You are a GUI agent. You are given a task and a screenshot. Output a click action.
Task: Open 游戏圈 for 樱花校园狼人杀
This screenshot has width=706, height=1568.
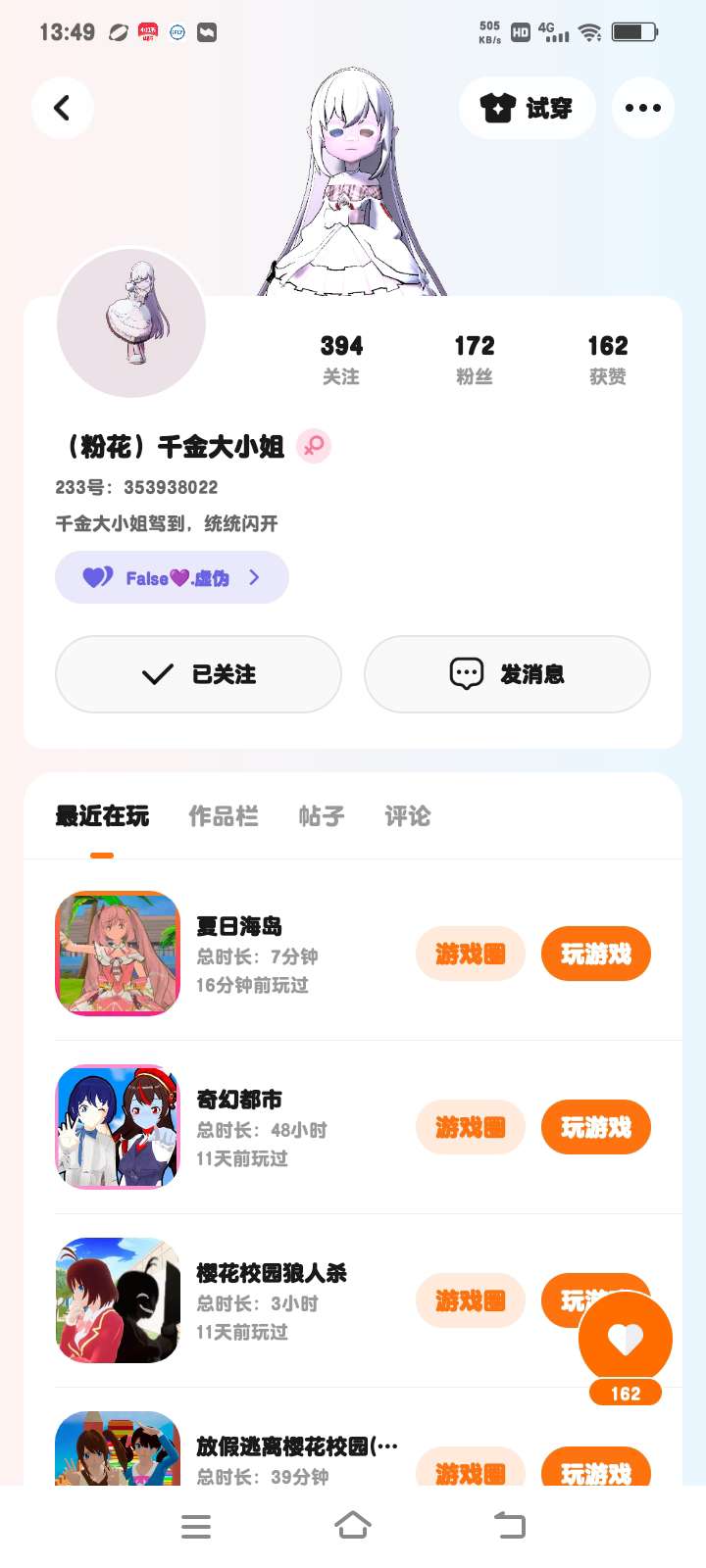(x=471, y=1300)
